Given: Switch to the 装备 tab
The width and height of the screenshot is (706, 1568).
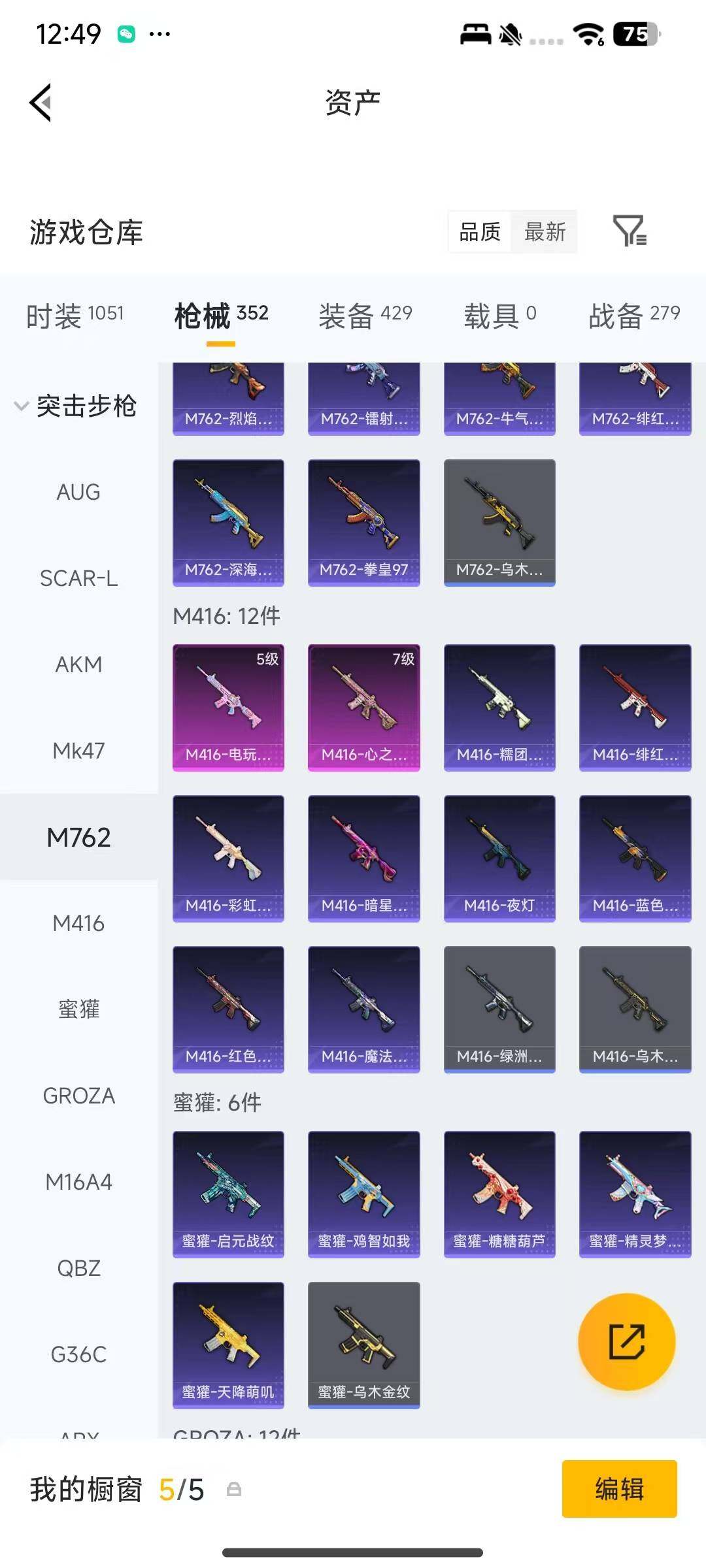Looking at the screenshot, I should pos(365,316).
